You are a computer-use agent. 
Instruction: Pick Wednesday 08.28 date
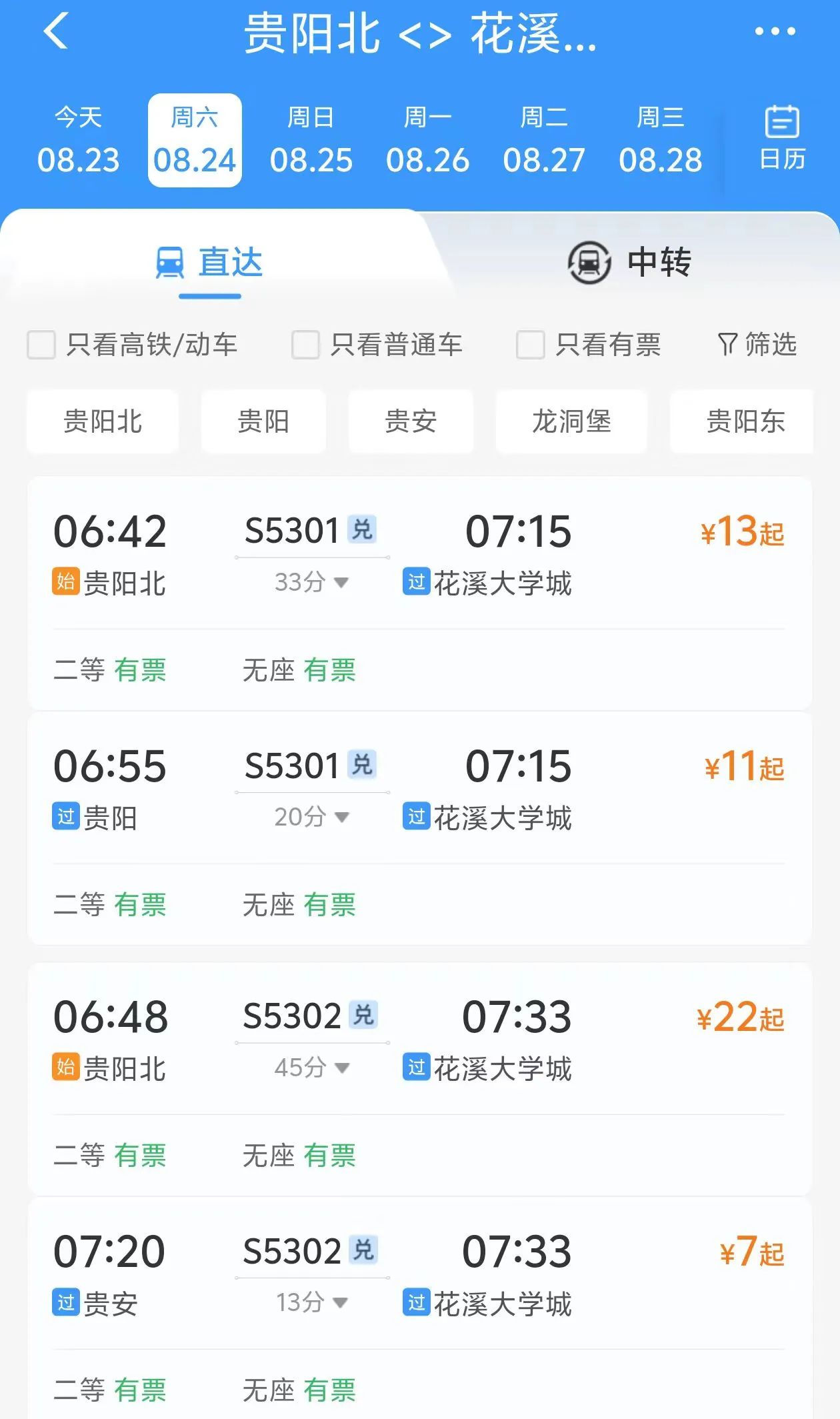(660, 141)
